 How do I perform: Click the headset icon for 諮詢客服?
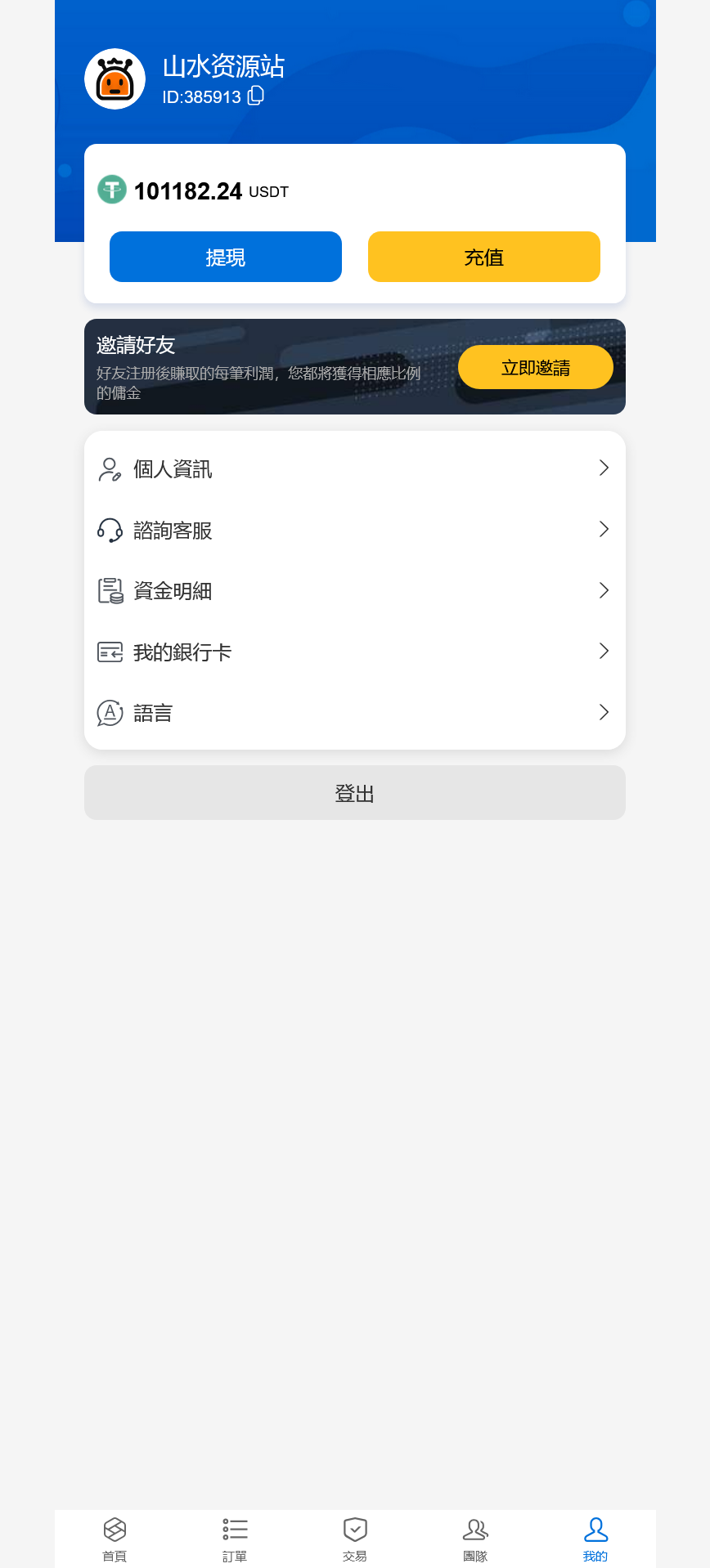(110, 530)
